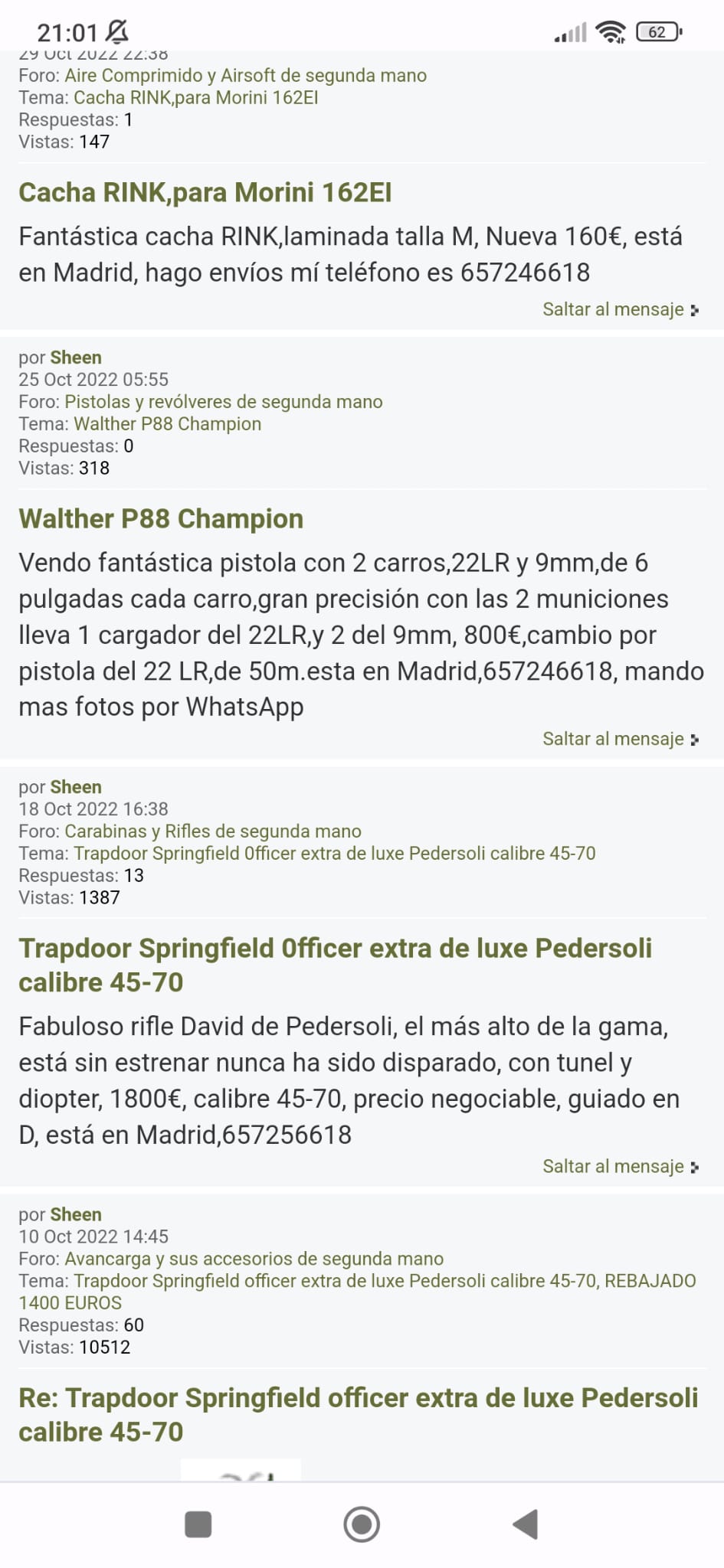The width and height of the screenshot is (724, 1568).
Task: View author Sheen on the 25 Oct 2022 post
Action: point(76,358)
